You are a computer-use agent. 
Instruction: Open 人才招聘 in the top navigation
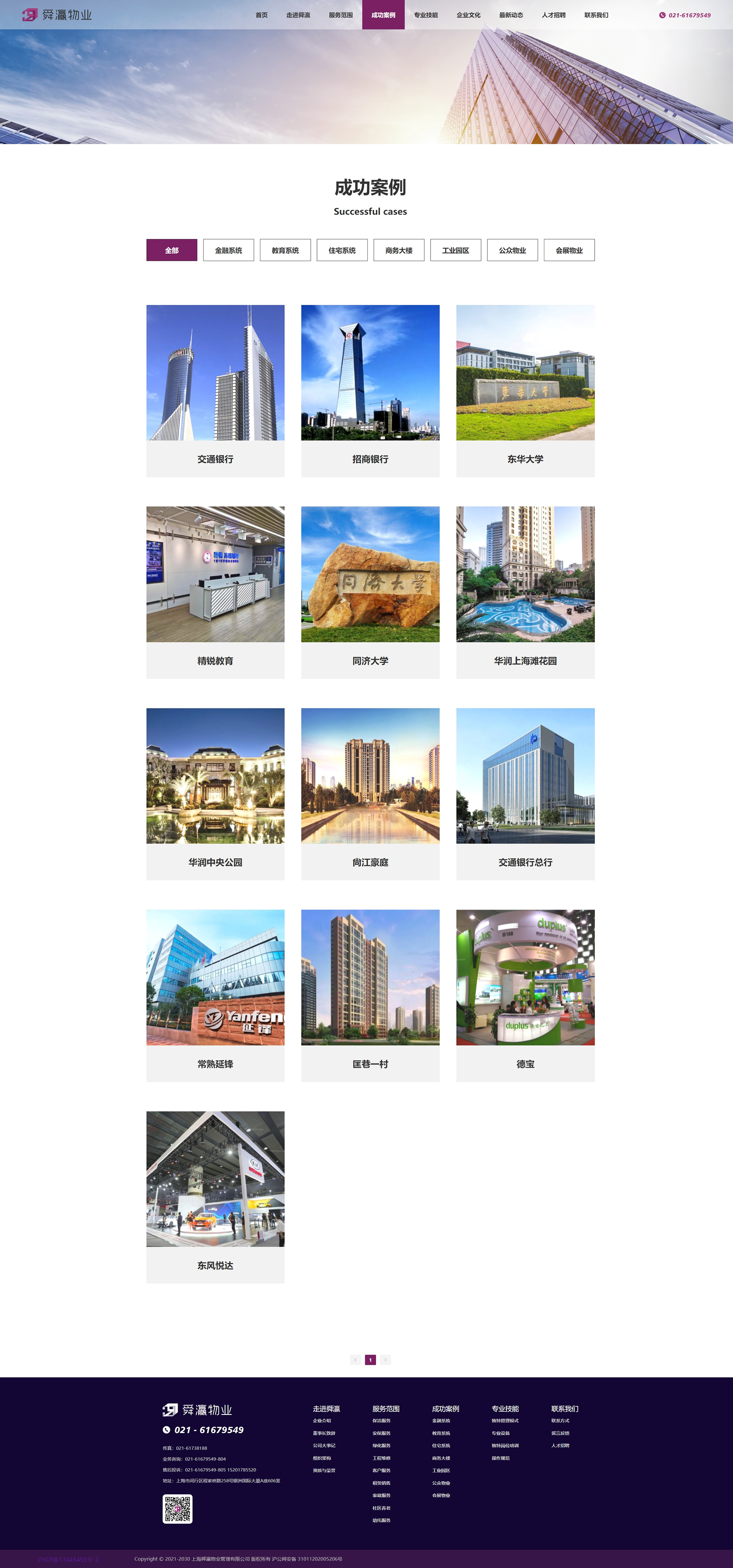pos(553,15)
